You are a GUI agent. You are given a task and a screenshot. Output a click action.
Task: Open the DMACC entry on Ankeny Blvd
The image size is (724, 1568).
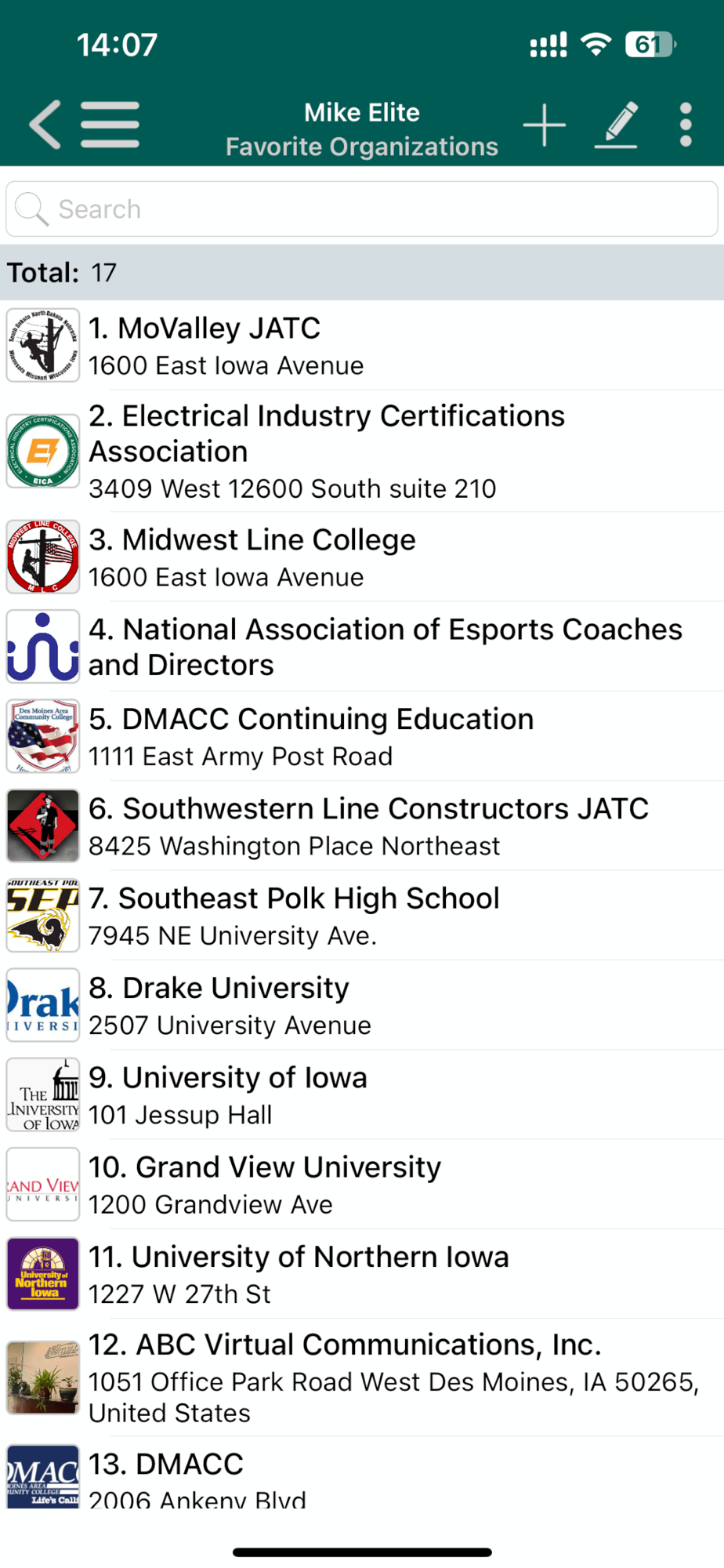coord(362,1474)
